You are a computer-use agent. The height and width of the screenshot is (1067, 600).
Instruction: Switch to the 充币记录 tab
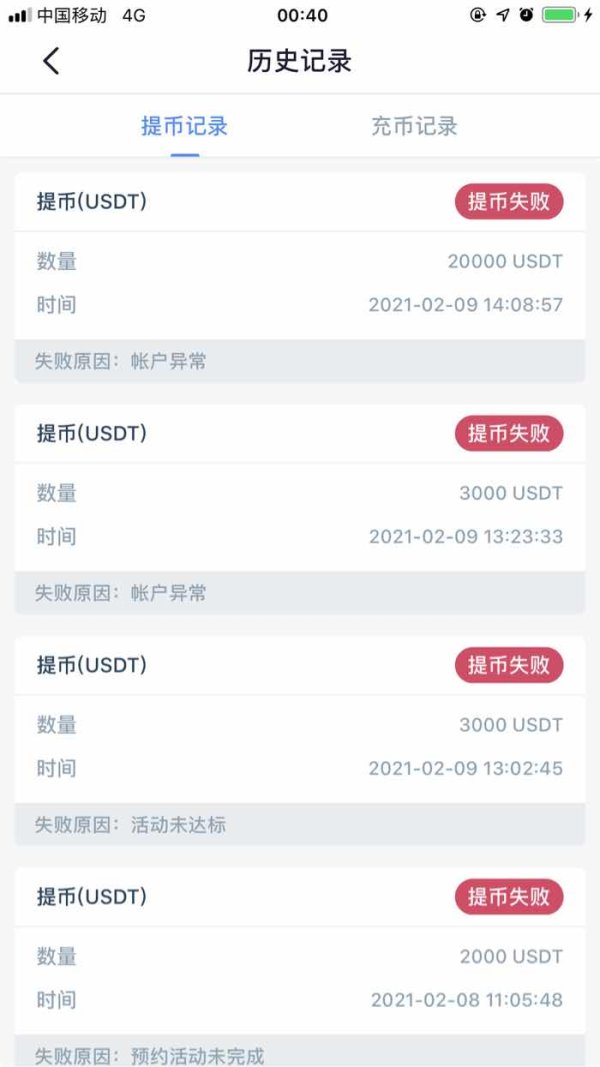[414, 126]
